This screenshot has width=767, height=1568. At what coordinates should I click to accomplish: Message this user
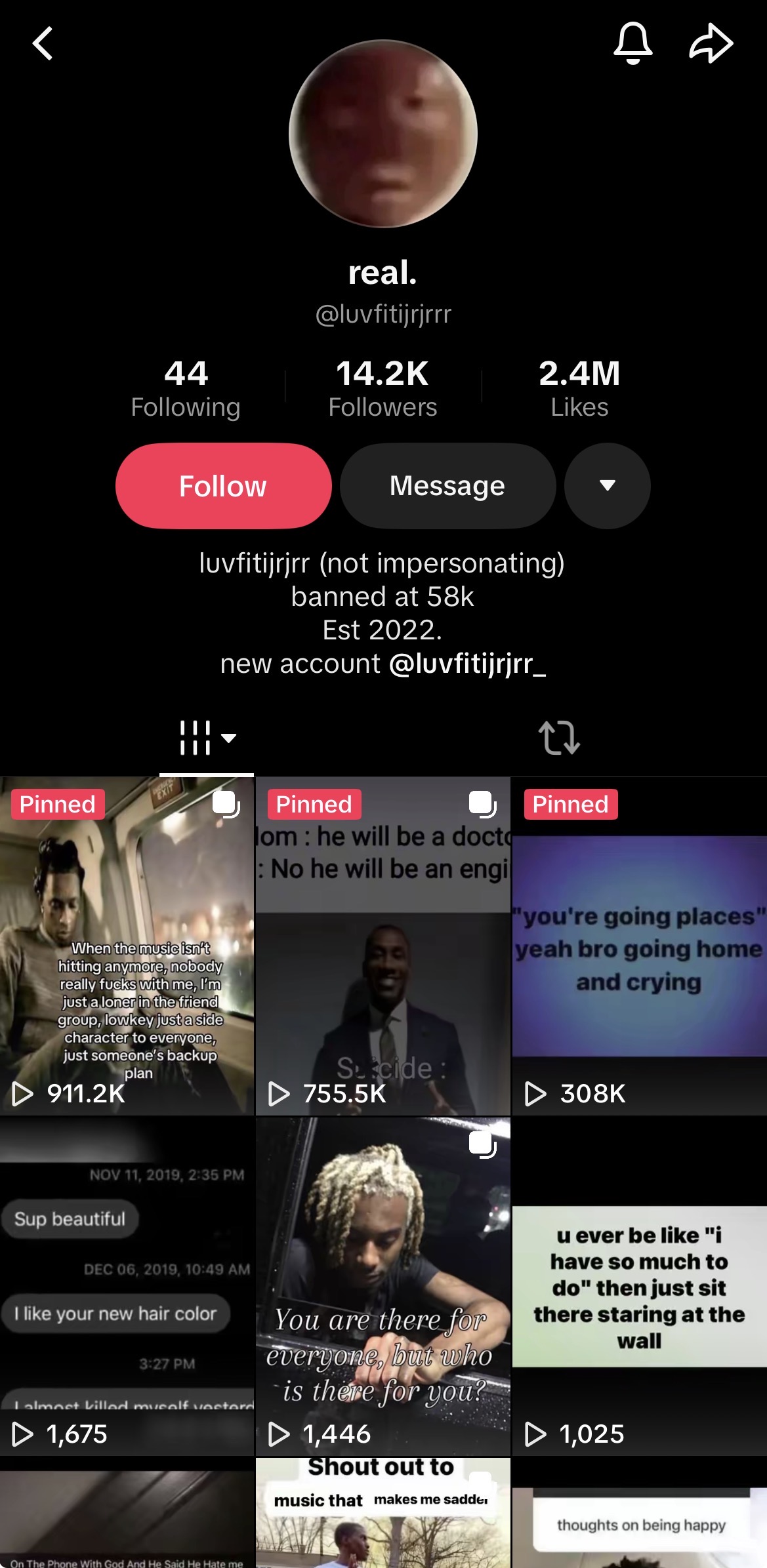[x=447, y=486]
